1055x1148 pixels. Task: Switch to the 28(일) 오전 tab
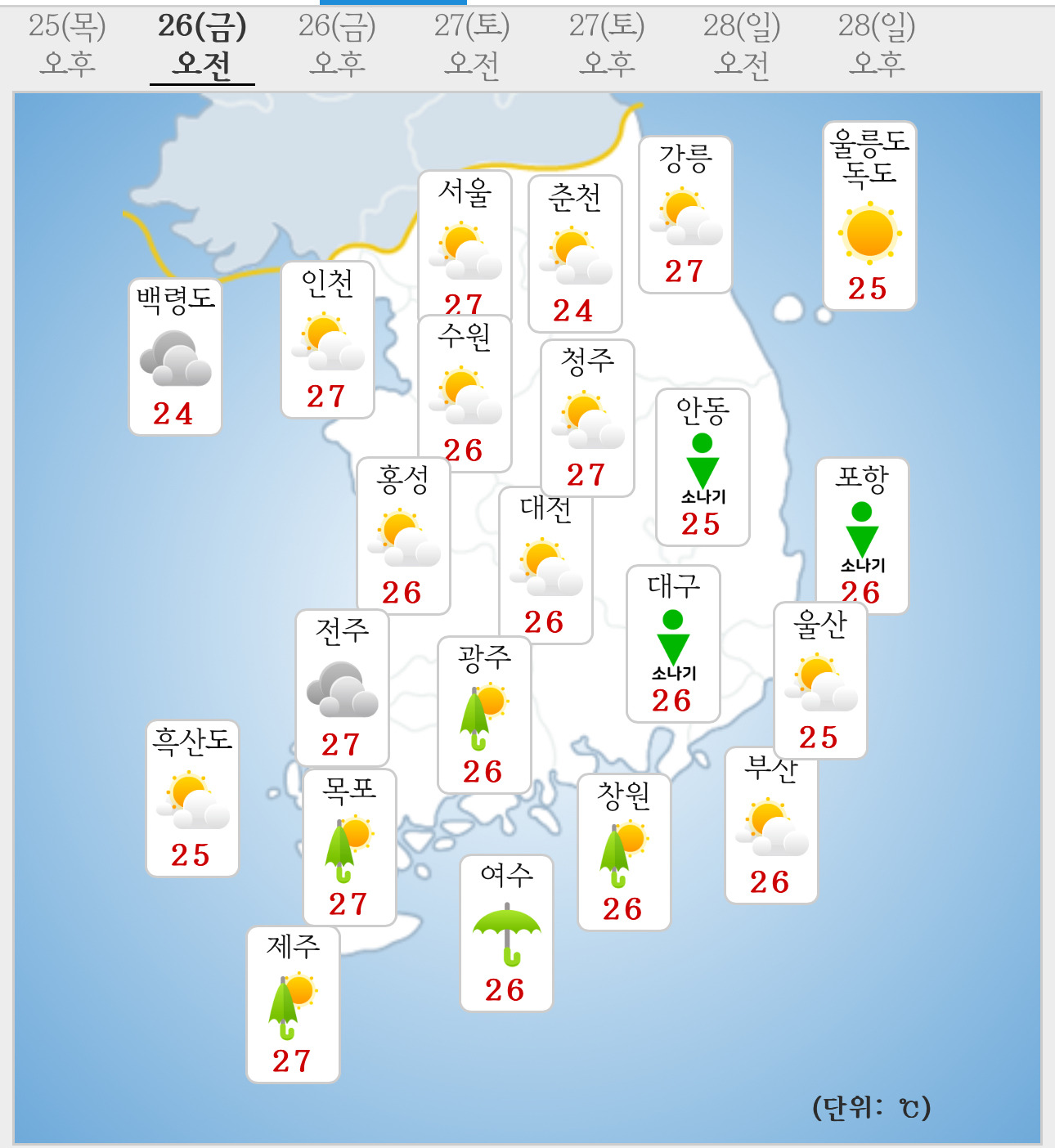[742, 45]
